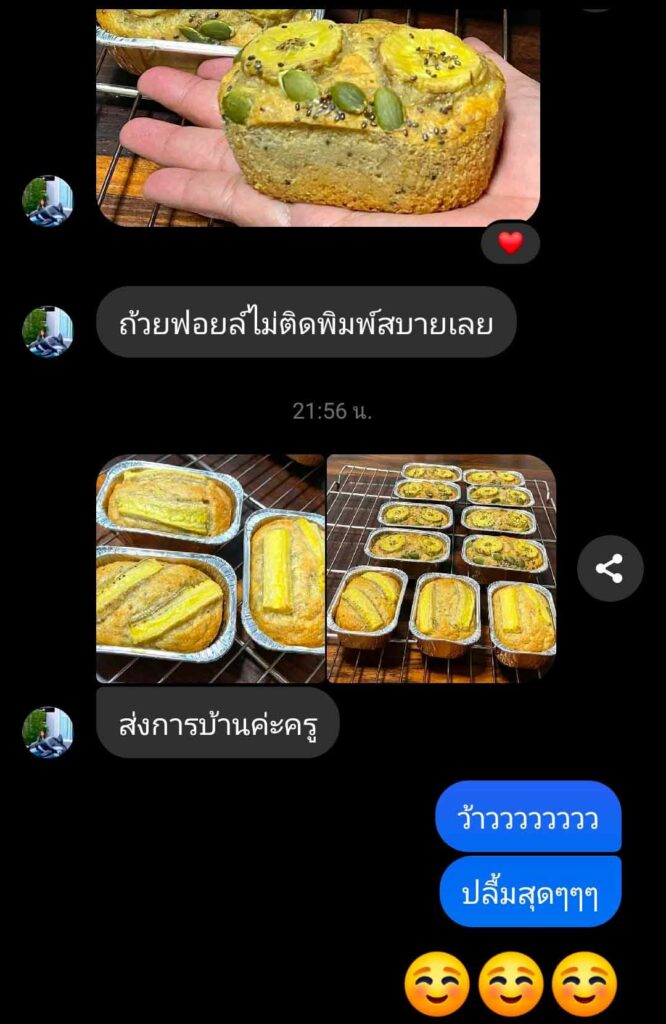This screenshot has height=1024, width=666.
Task: Open the photo of cakes on cooling rack
Action: tap(441, 569)
